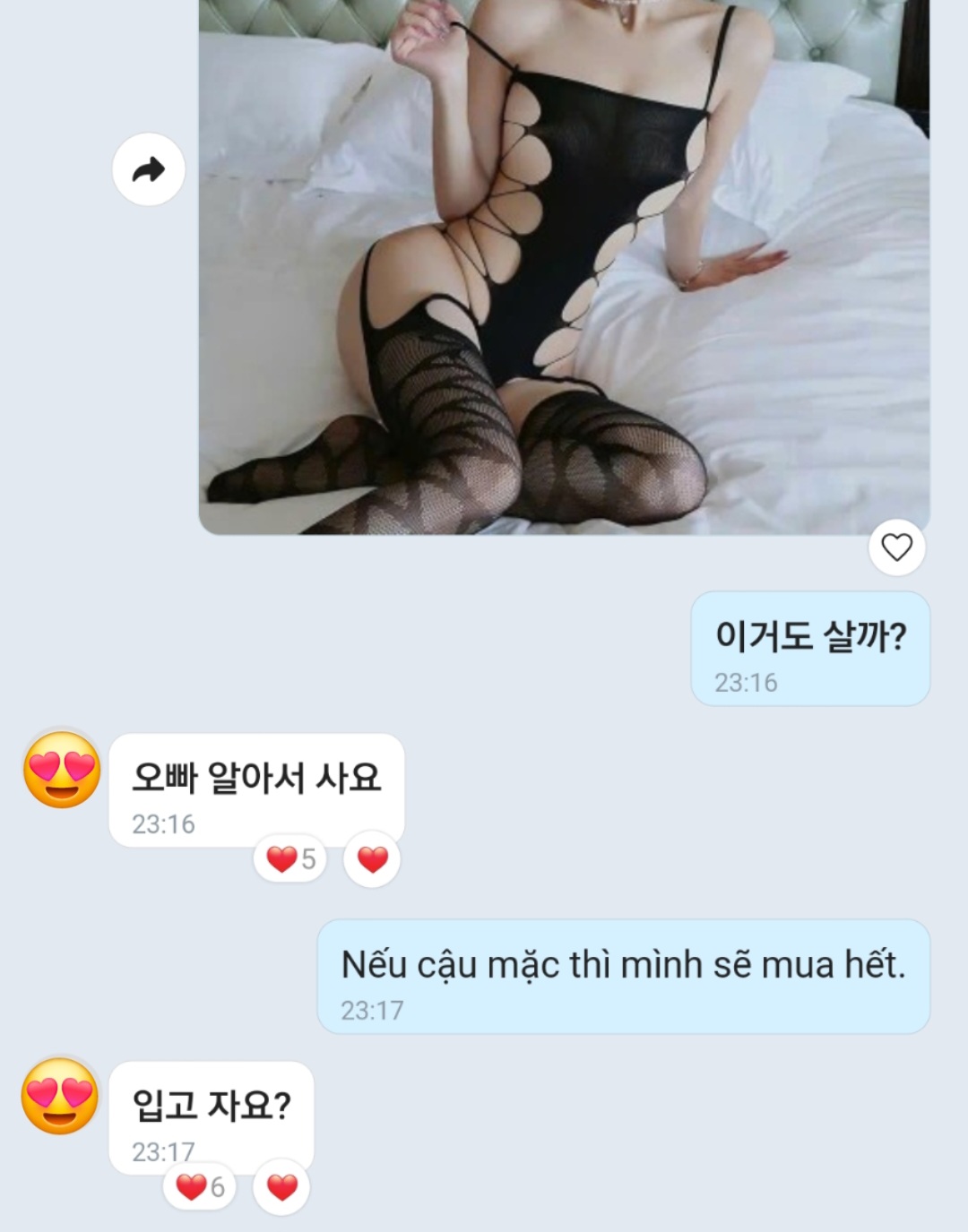React with the heart outline under the photo
The width and height of the screenshot is (968, 1232).
896,547
